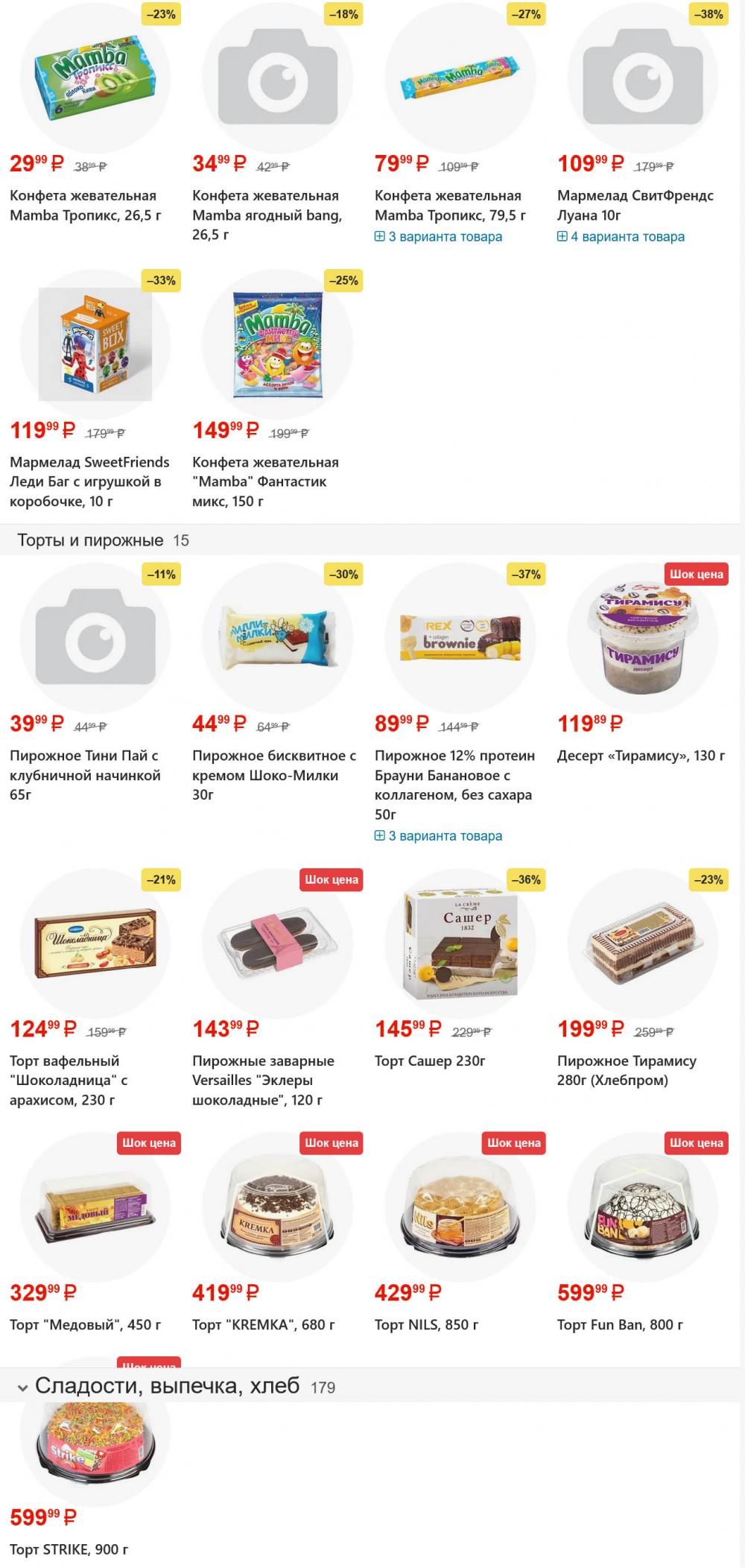Open Versailles Эклеры шоколадные card
The width and height of the screenshot is (745, 1568).
(x=263, y=1080)
